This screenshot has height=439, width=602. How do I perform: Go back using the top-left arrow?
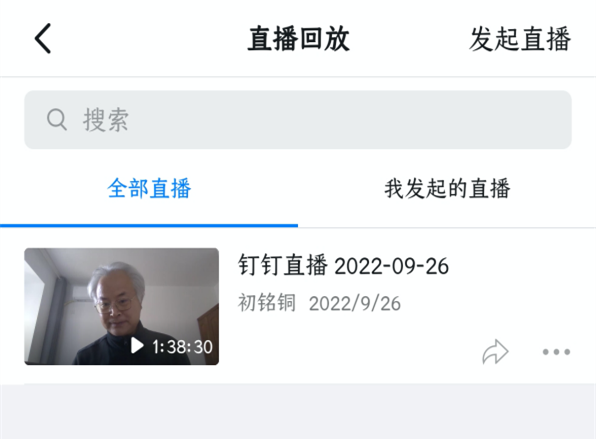point(42,39)
